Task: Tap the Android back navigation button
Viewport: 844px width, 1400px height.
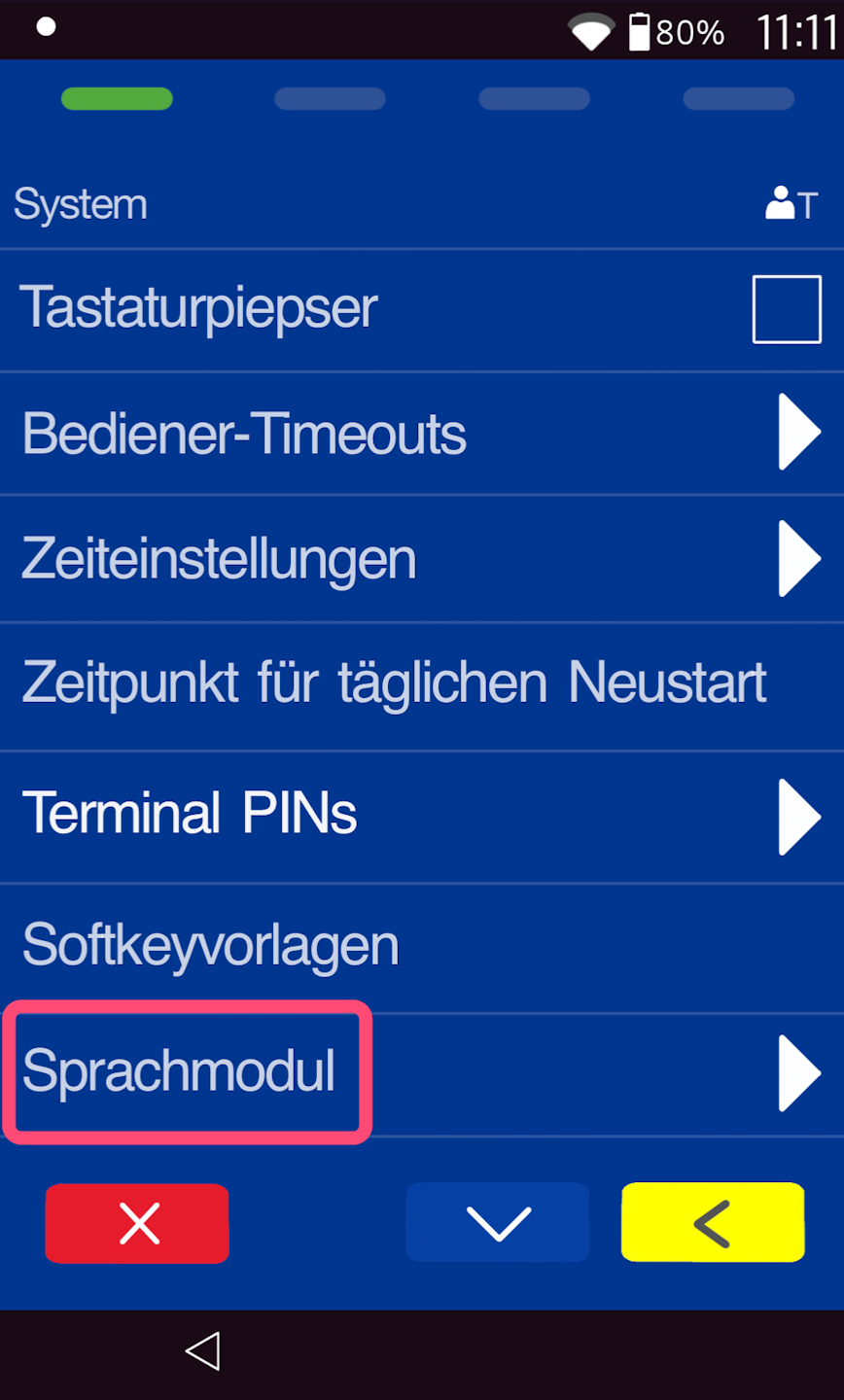Action: (203, 1351)
